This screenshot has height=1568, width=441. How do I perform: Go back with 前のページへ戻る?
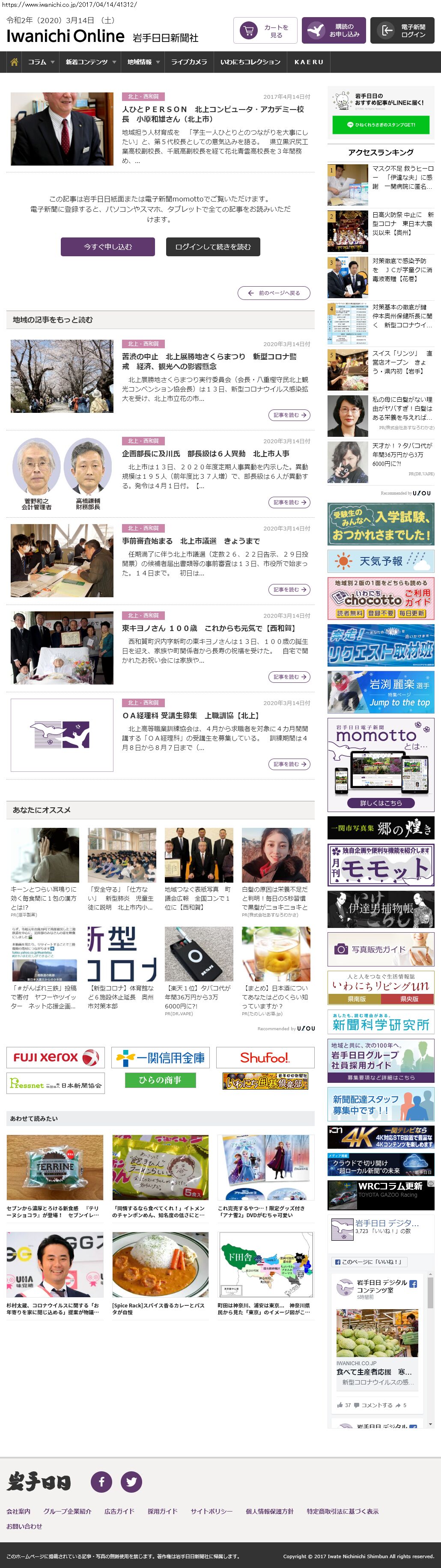pyautogui.click(x=274, y=293)
